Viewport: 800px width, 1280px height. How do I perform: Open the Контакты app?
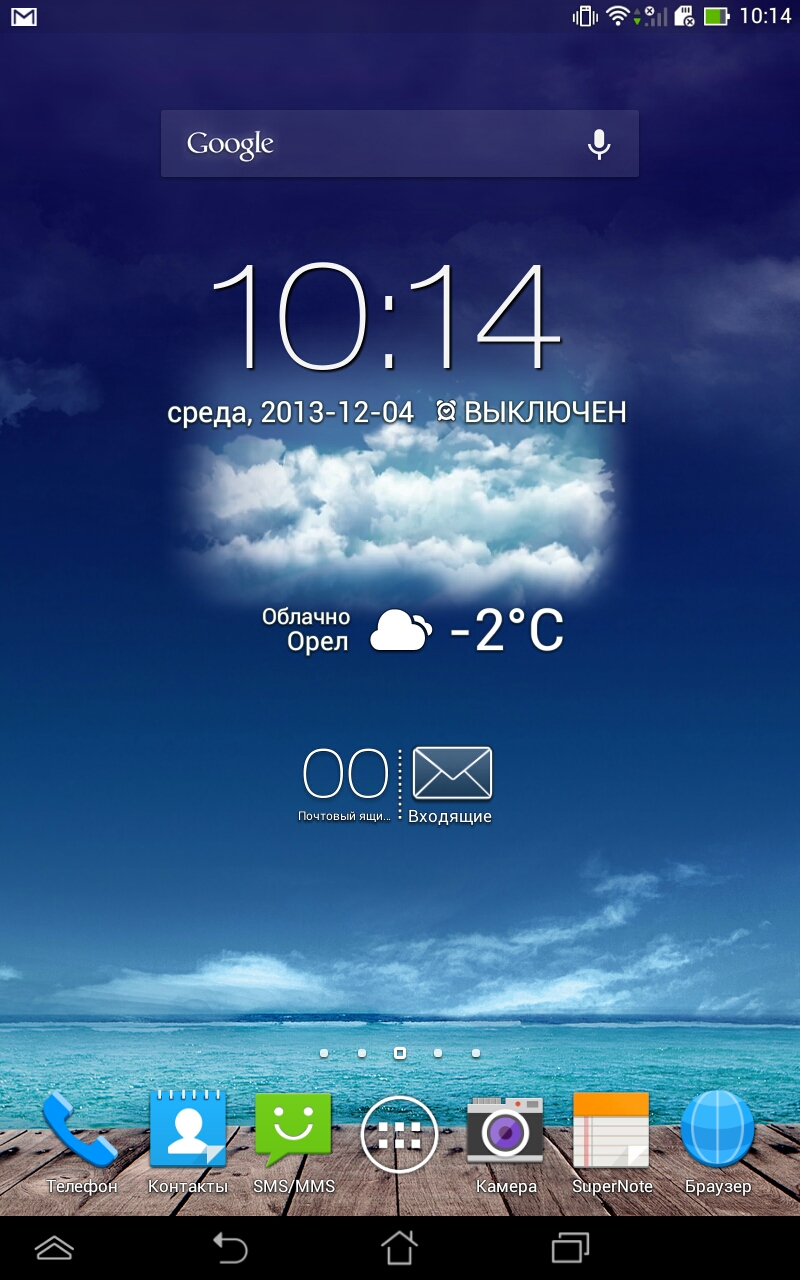[188, 1142]
